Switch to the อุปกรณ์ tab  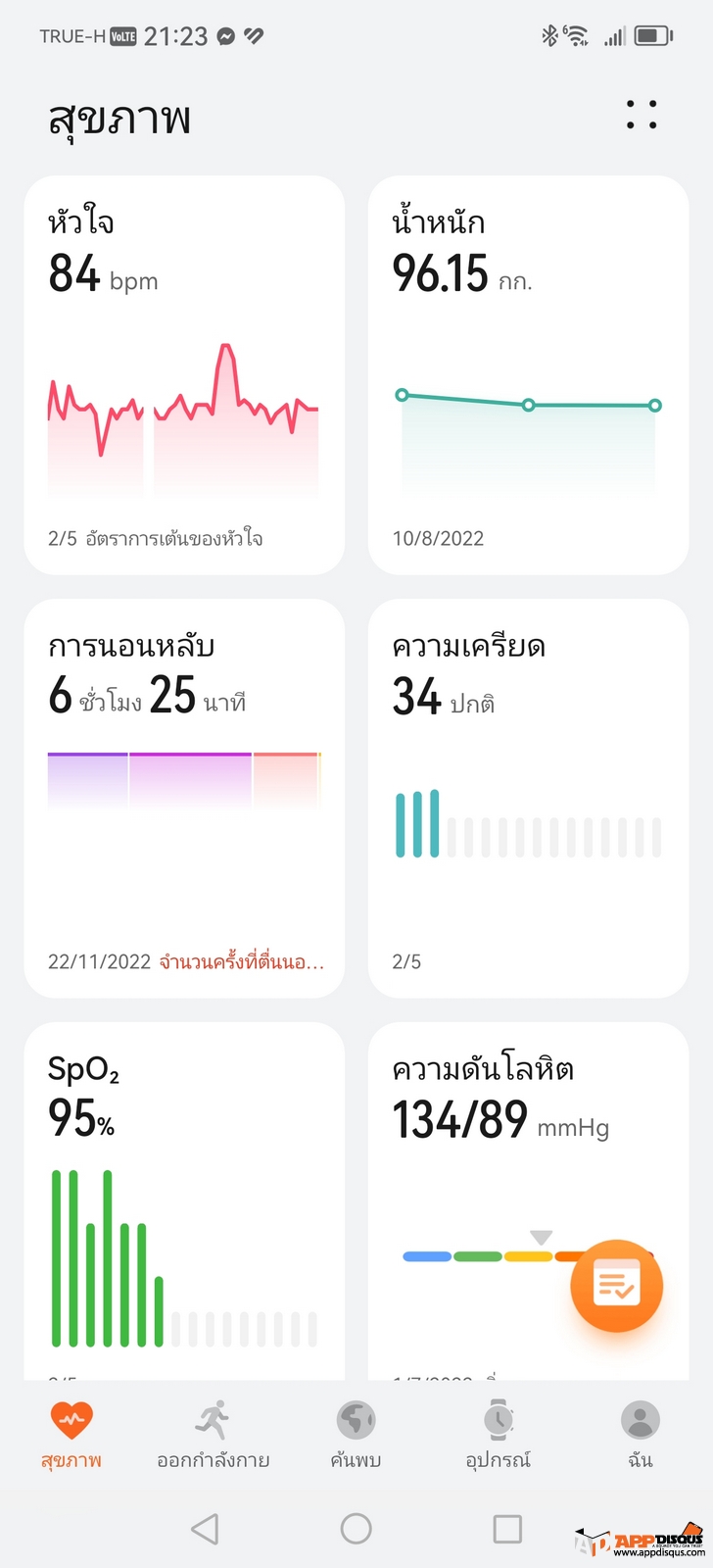[499, 1436]
